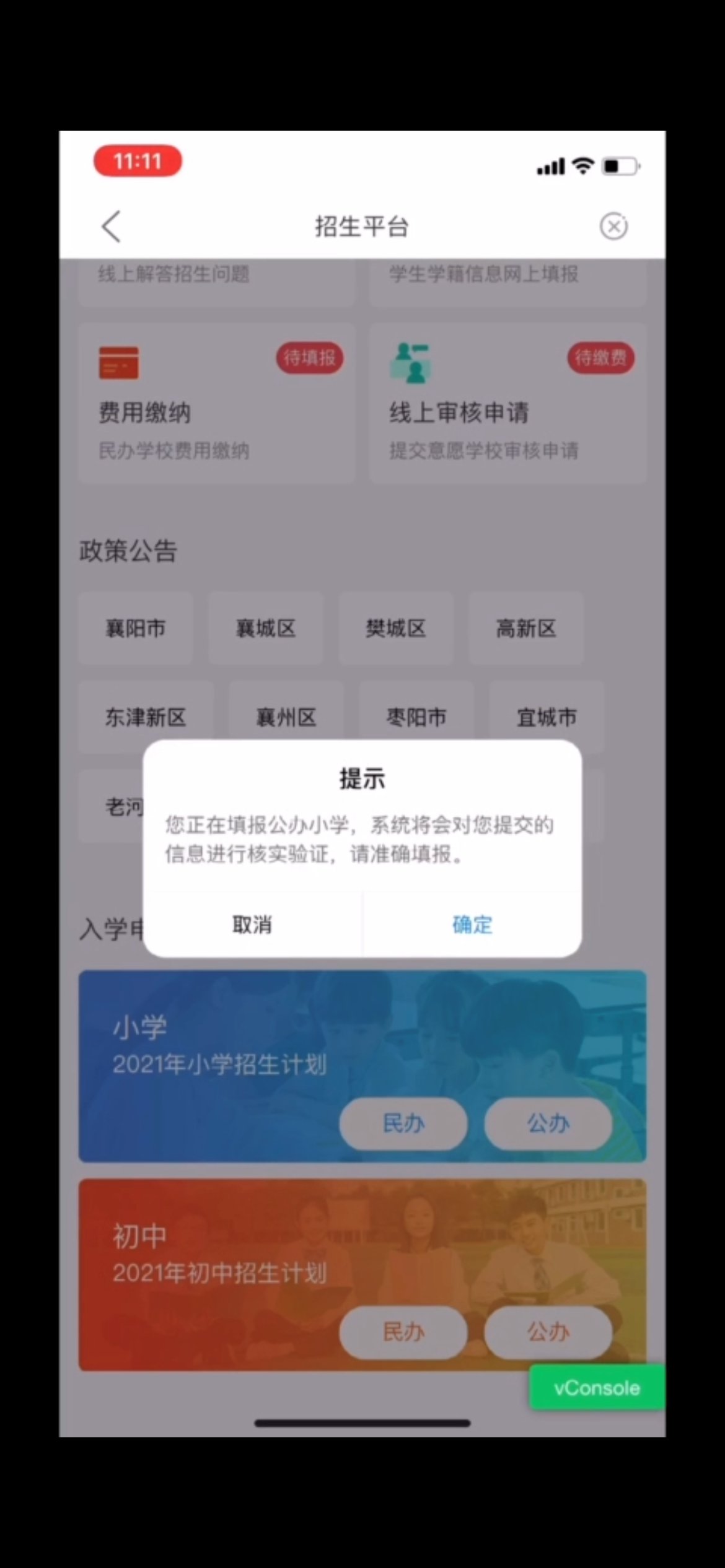Confirm the dialog with 确定
This screenshot has width=725, height=1568.
coord(472,925)
